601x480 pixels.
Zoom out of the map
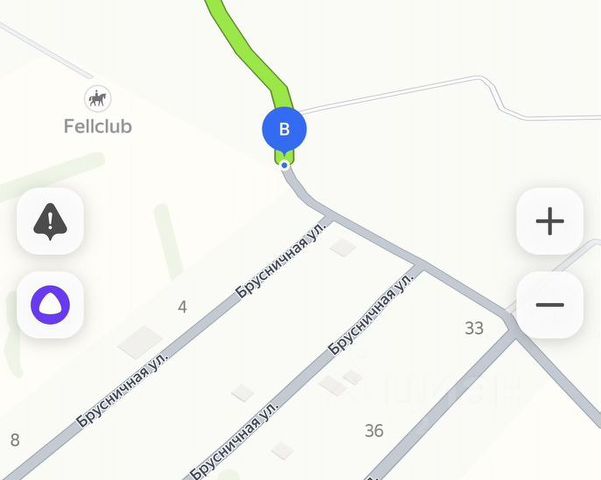[x=550, y=305]
